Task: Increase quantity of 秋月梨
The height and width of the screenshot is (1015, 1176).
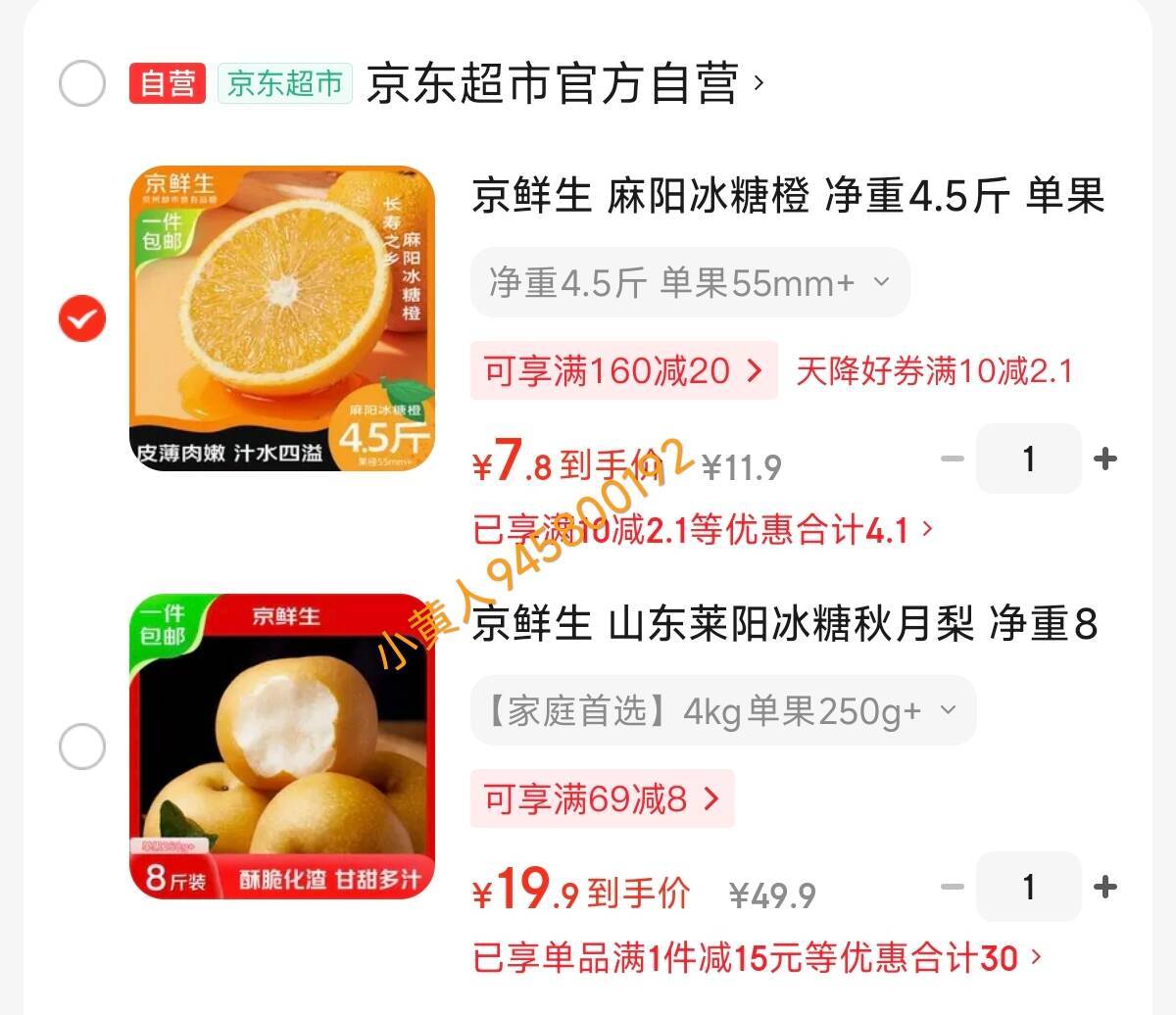Action: point(1105,887)
